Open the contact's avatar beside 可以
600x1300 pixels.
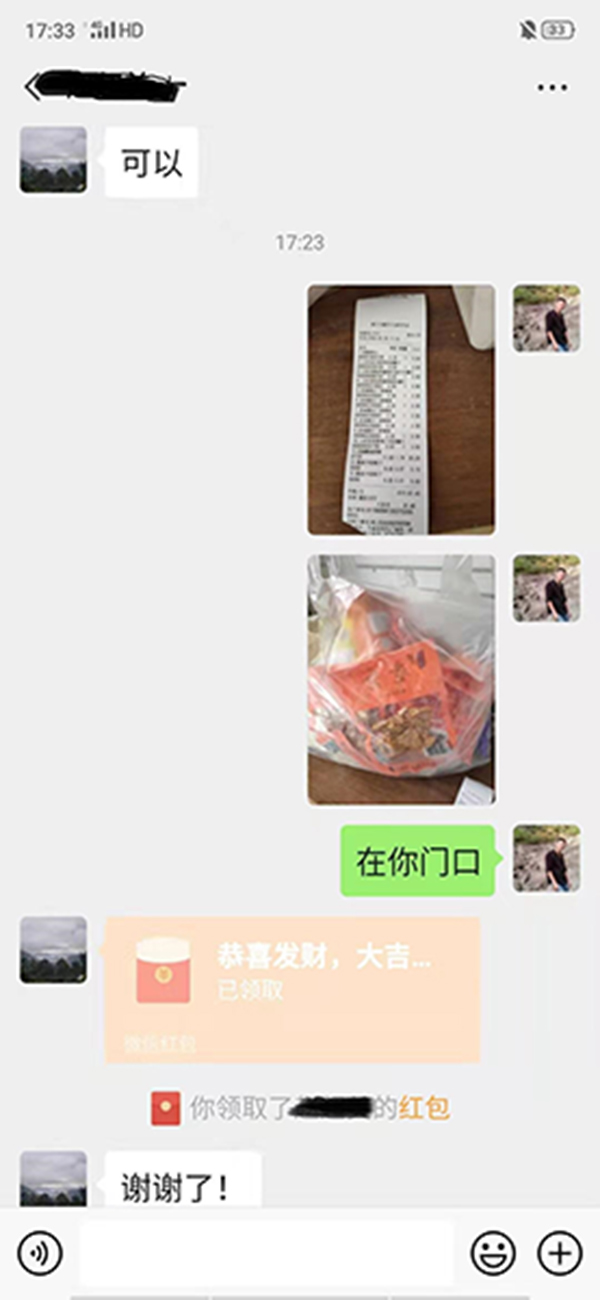pyautogui.click(x=53, y=160)
